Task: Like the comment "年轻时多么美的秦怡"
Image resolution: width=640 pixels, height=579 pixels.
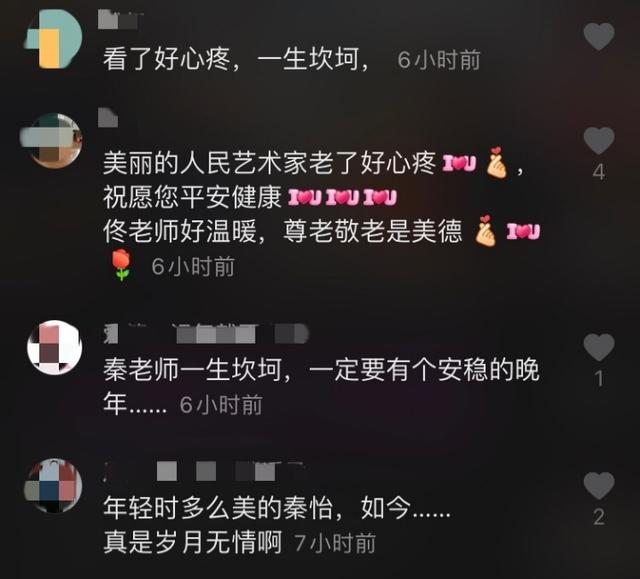Action: [x=598, y=486]
